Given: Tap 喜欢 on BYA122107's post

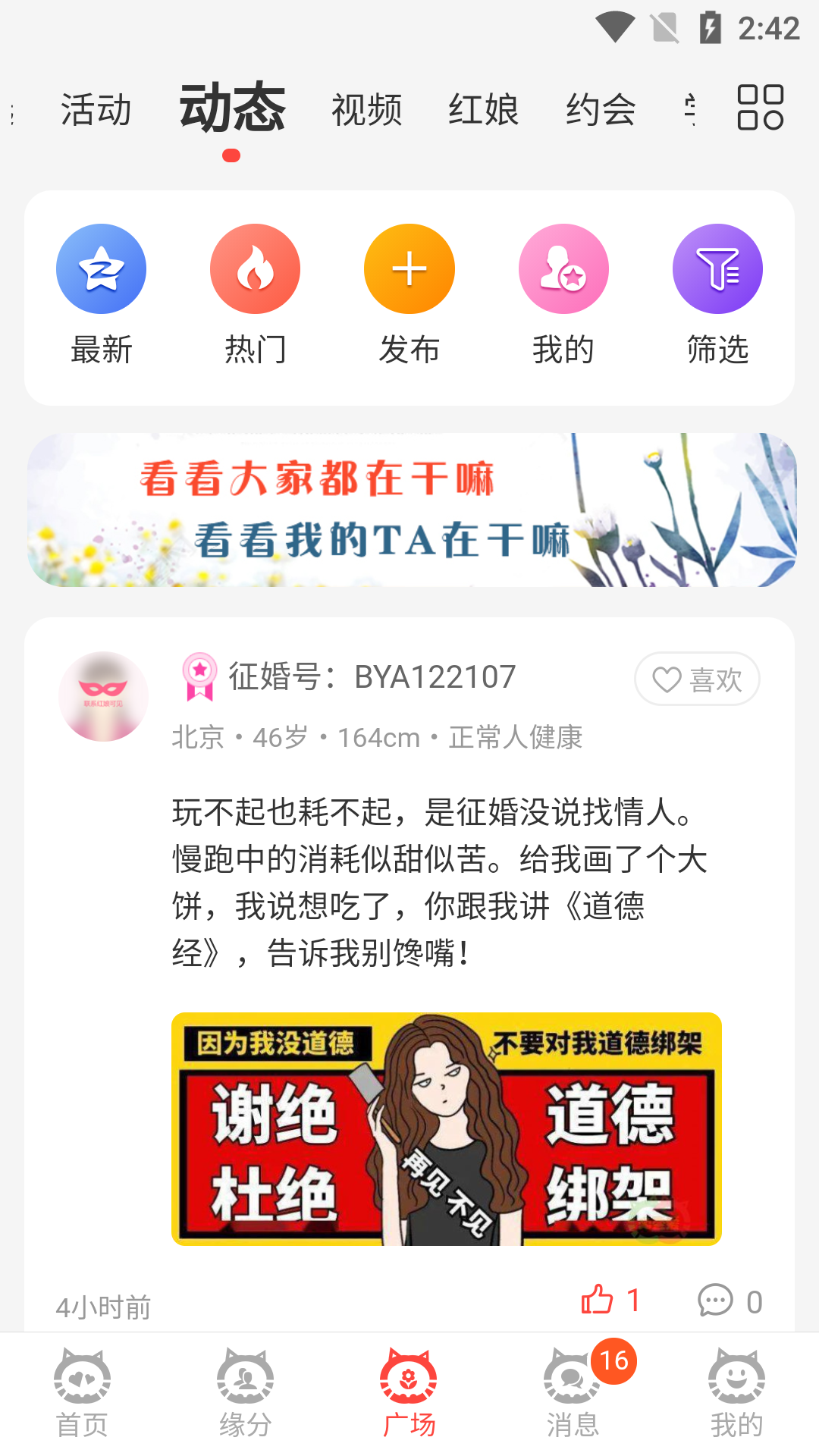Looking at the screenshot, I should point(697,679).
